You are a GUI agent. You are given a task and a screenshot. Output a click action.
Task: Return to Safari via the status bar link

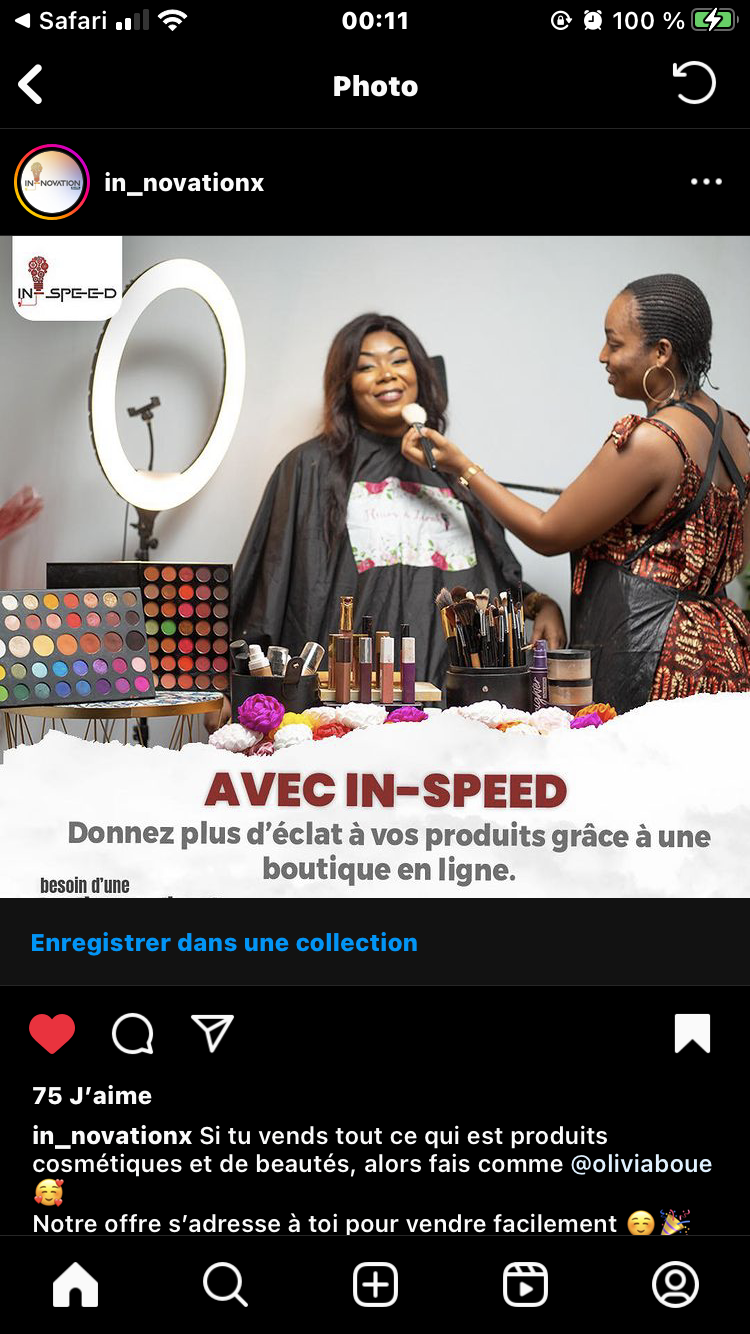pyautogui.click(x=60, y=21)
